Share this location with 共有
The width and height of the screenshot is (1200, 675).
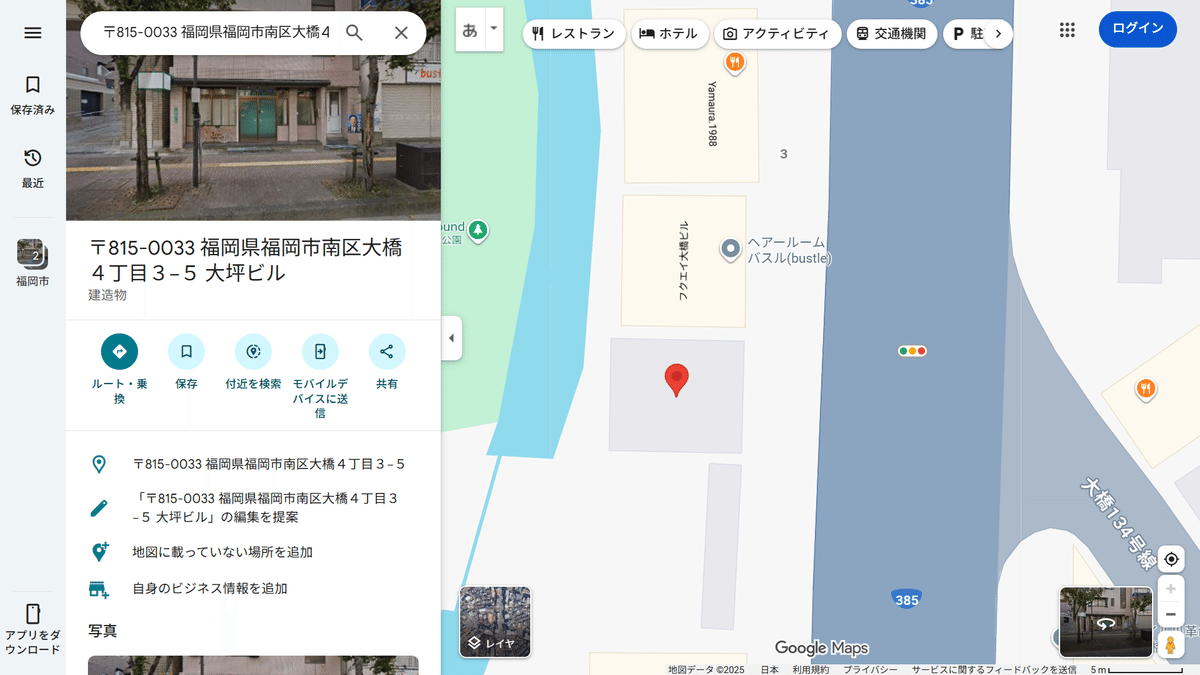(387, 352)
